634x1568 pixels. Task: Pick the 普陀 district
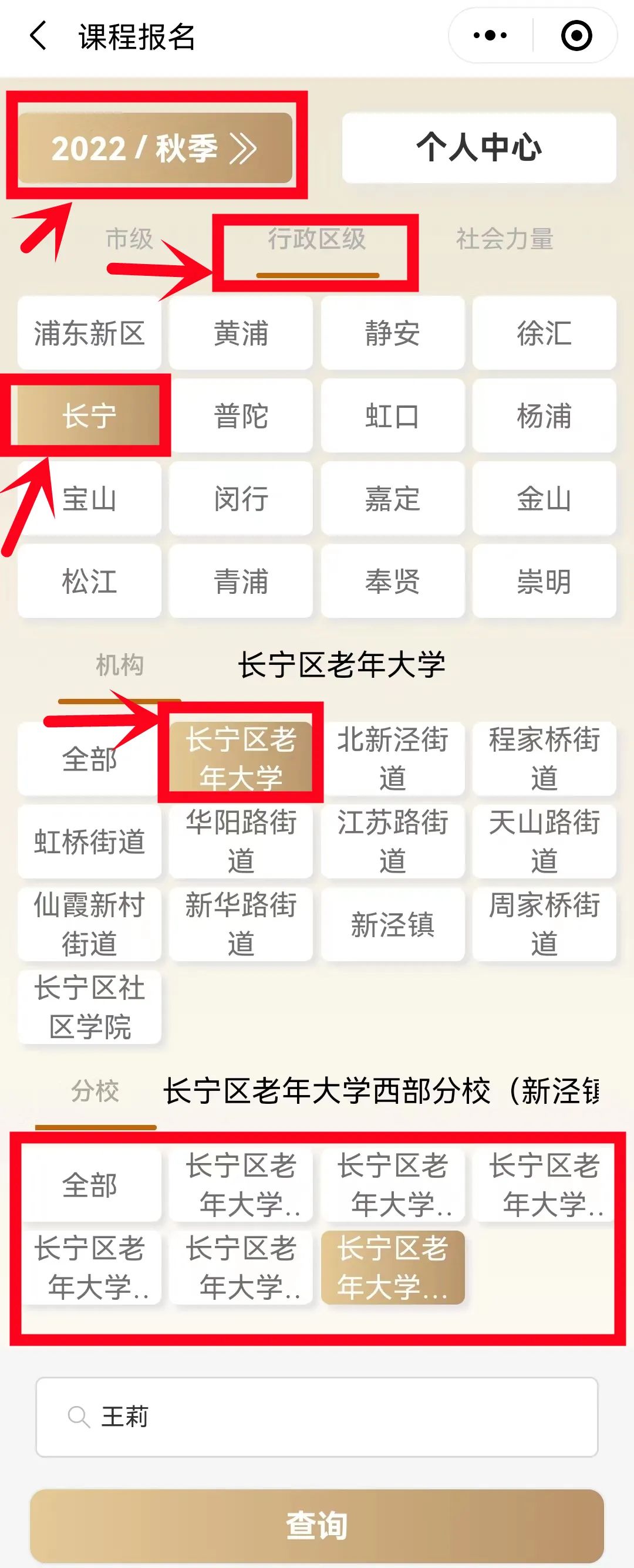pyautogui.click(x=241, y=415)
